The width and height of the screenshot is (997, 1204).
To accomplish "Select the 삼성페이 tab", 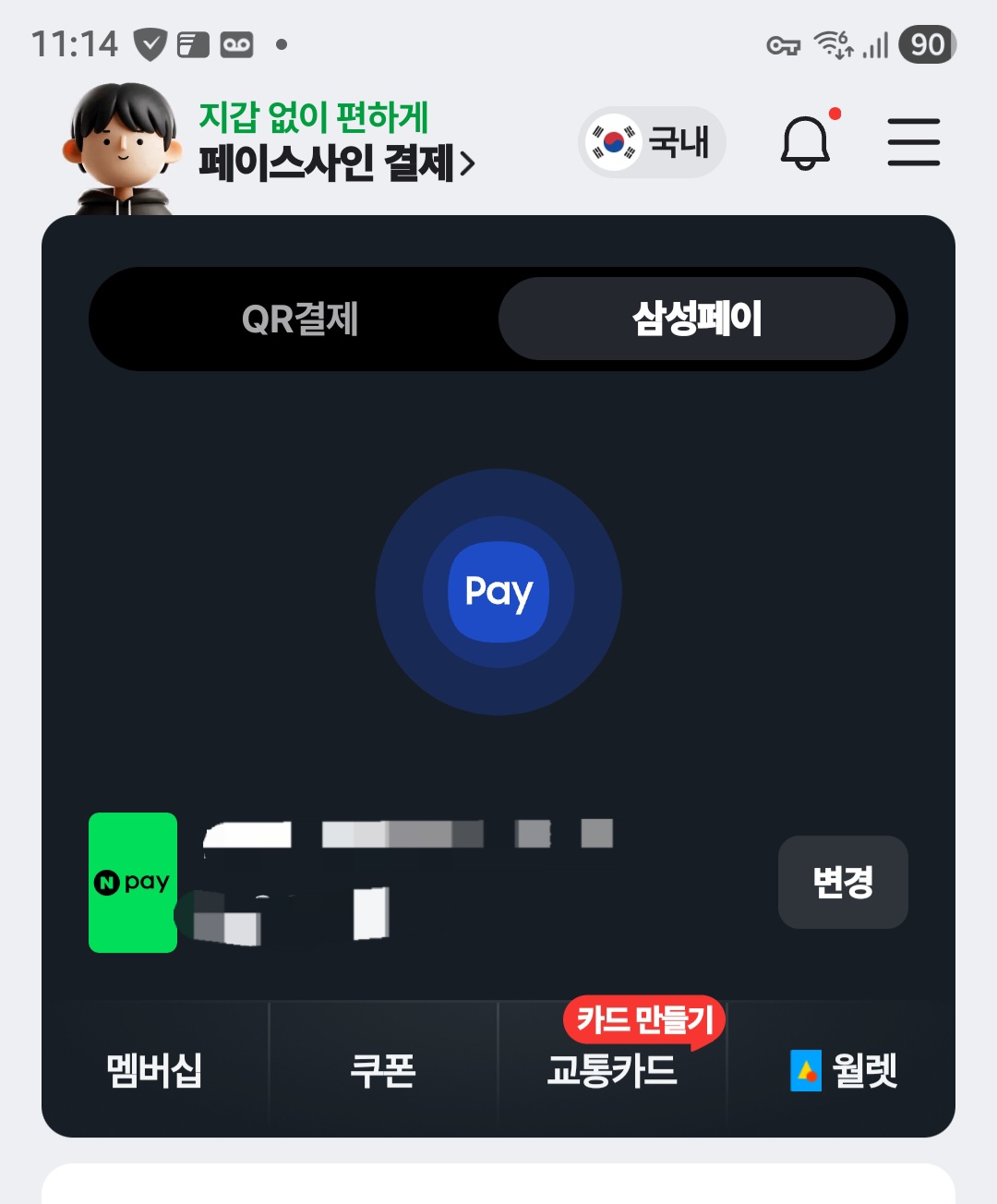I will (697, 319).
